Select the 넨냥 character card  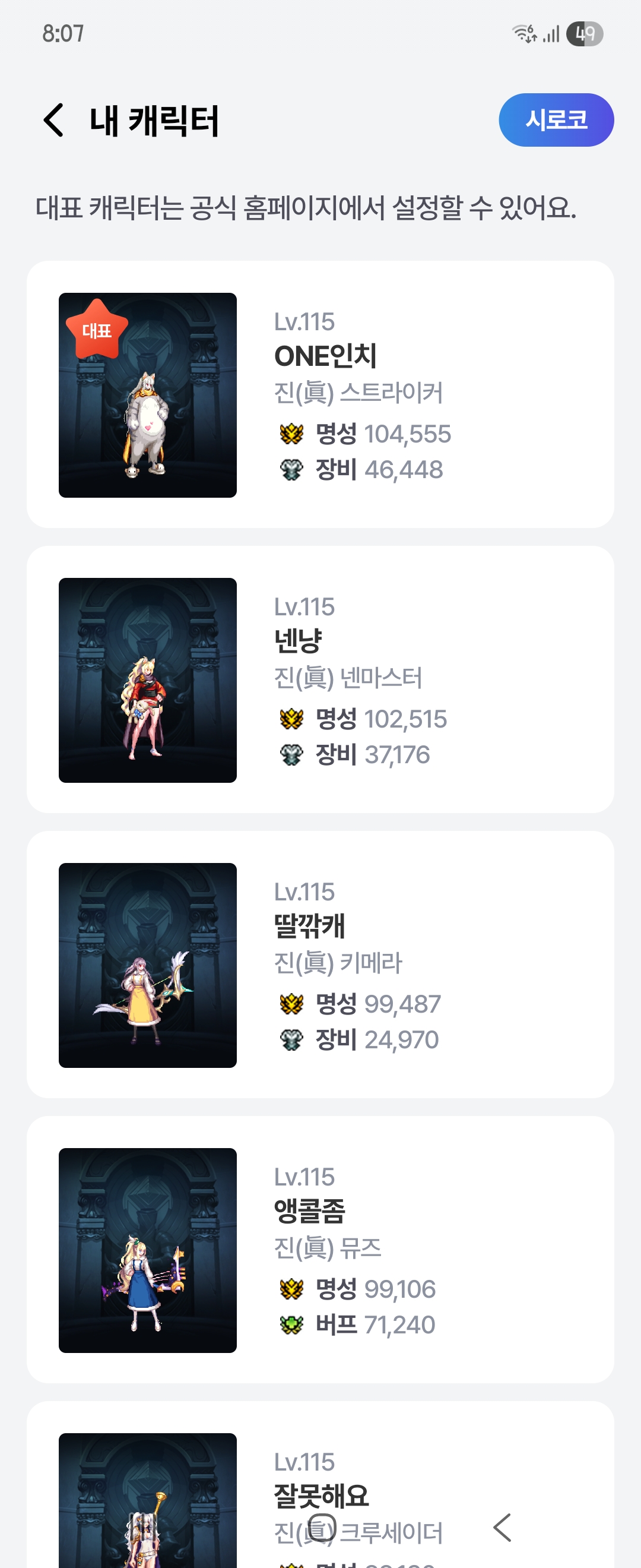320,679
